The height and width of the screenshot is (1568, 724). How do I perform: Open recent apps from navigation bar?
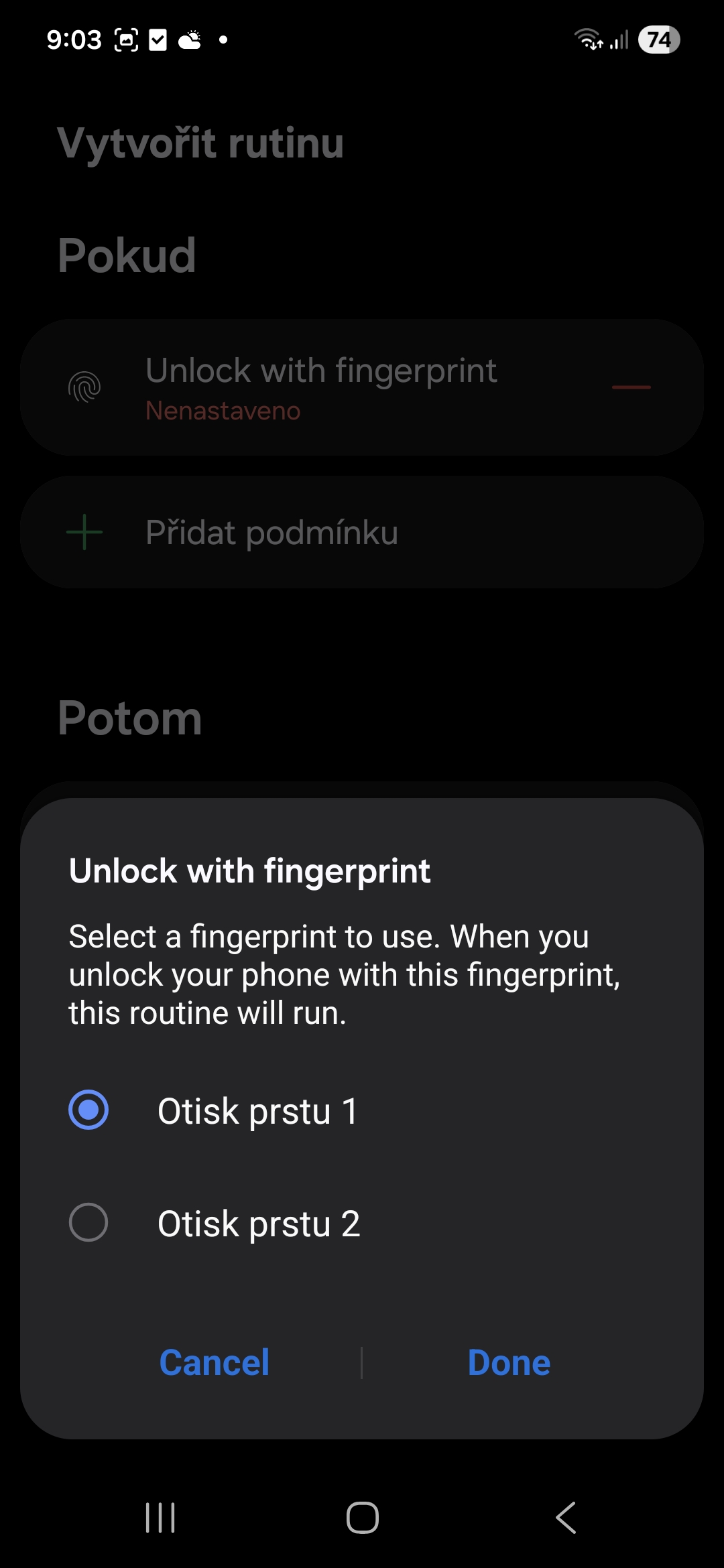pyautogui.click(x=160, y=1518)
